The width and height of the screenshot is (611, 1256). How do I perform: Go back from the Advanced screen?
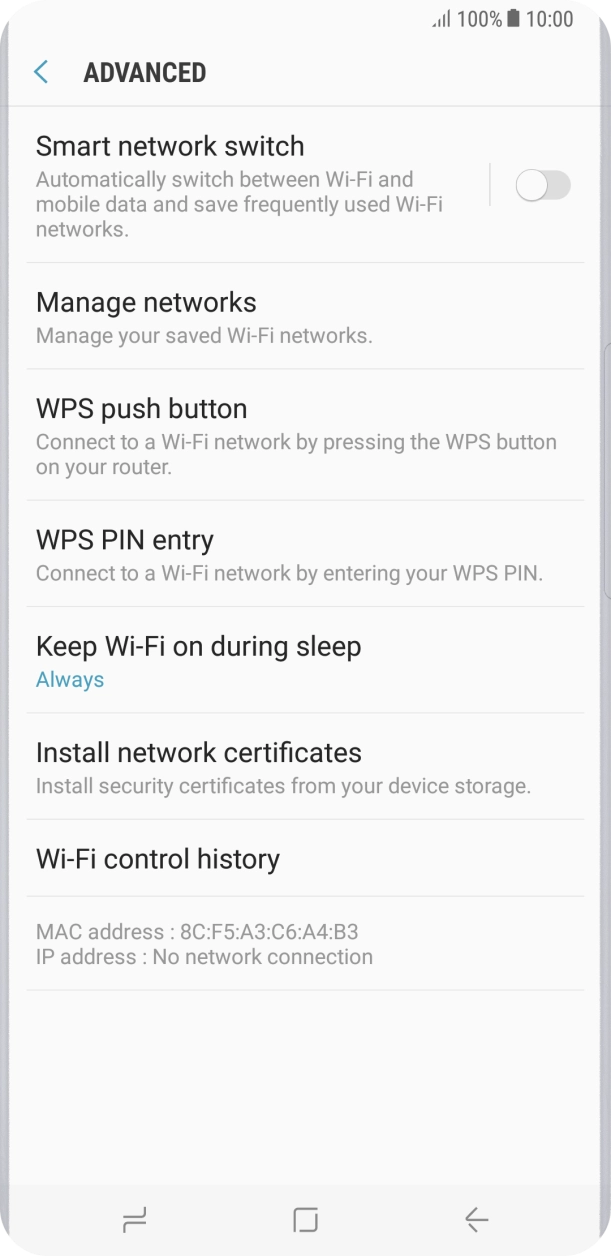click(x=41, y=72)
